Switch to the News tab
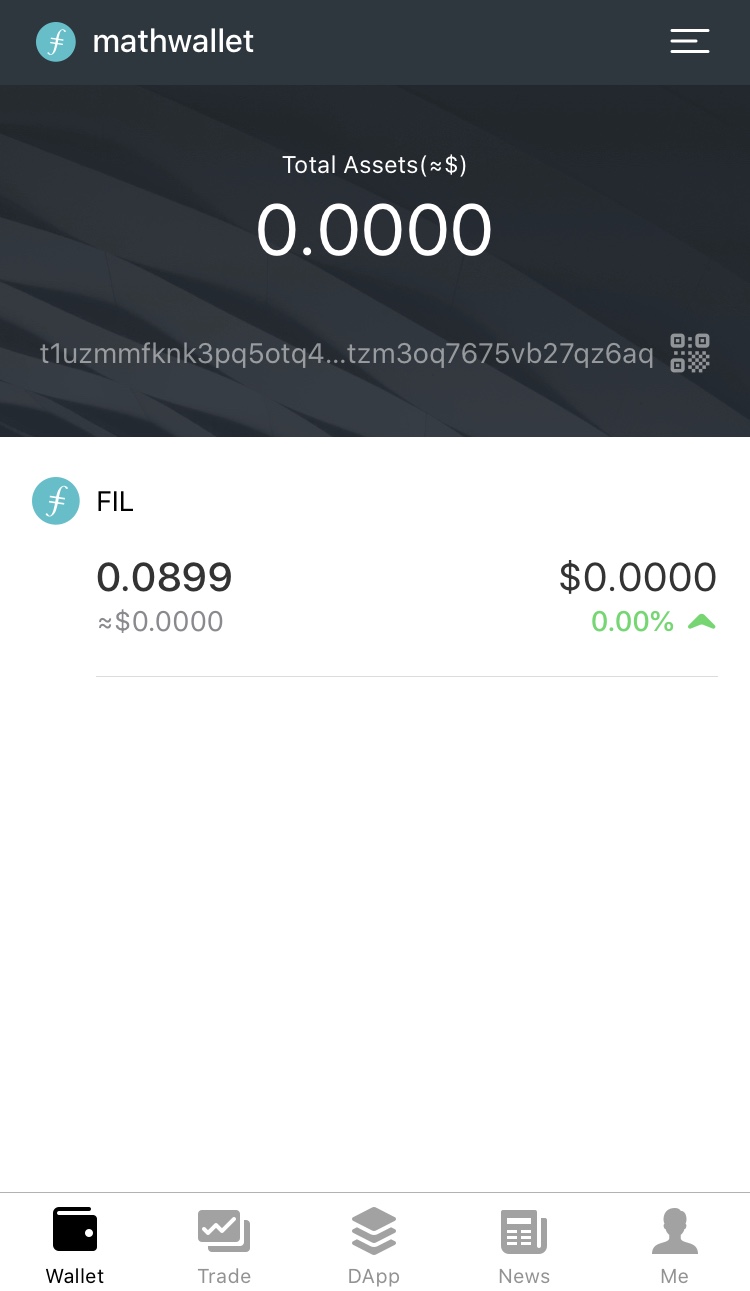This screenshot has height=1291, width=750. 524,1244
